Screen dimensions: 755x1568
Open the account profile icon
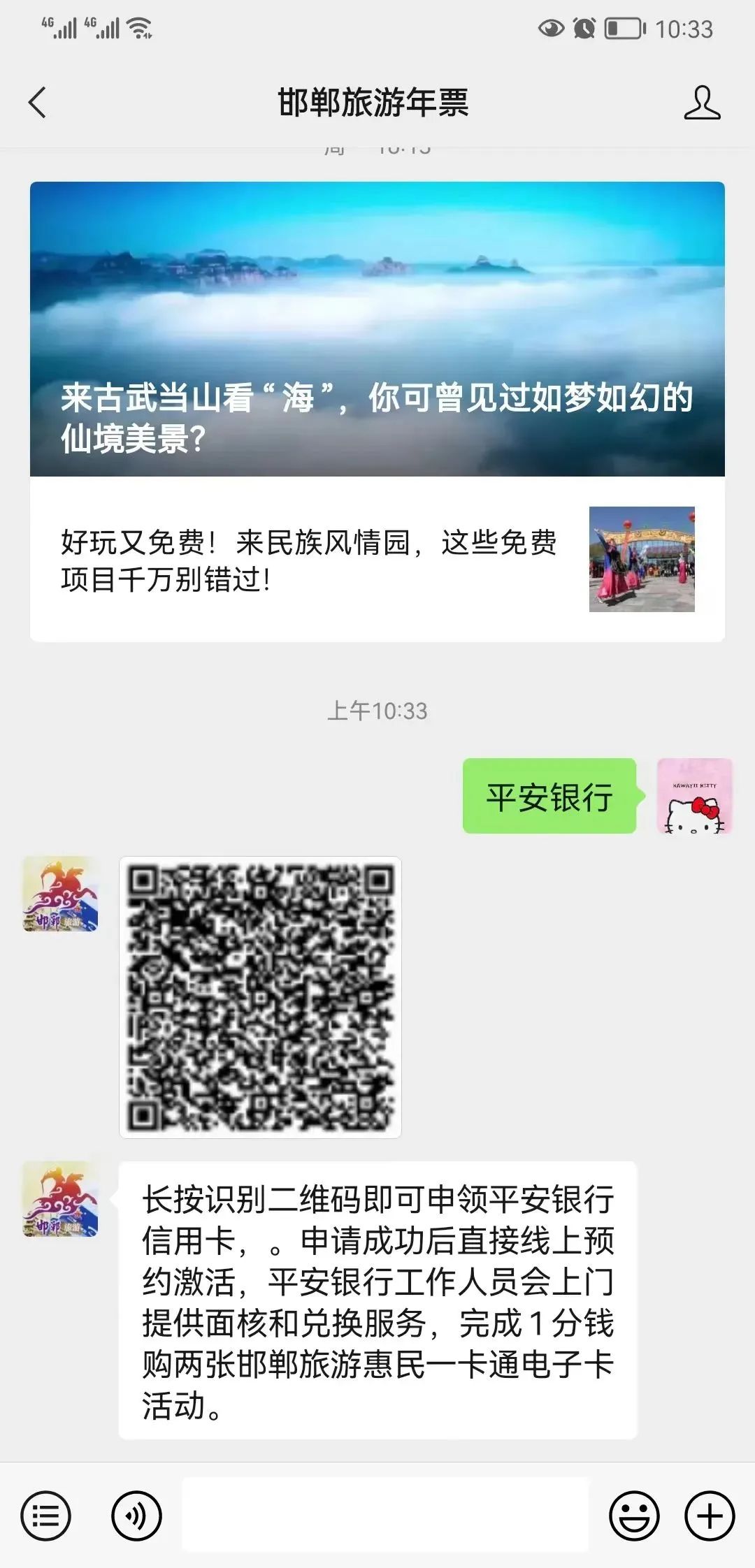[x=701, y=103]
